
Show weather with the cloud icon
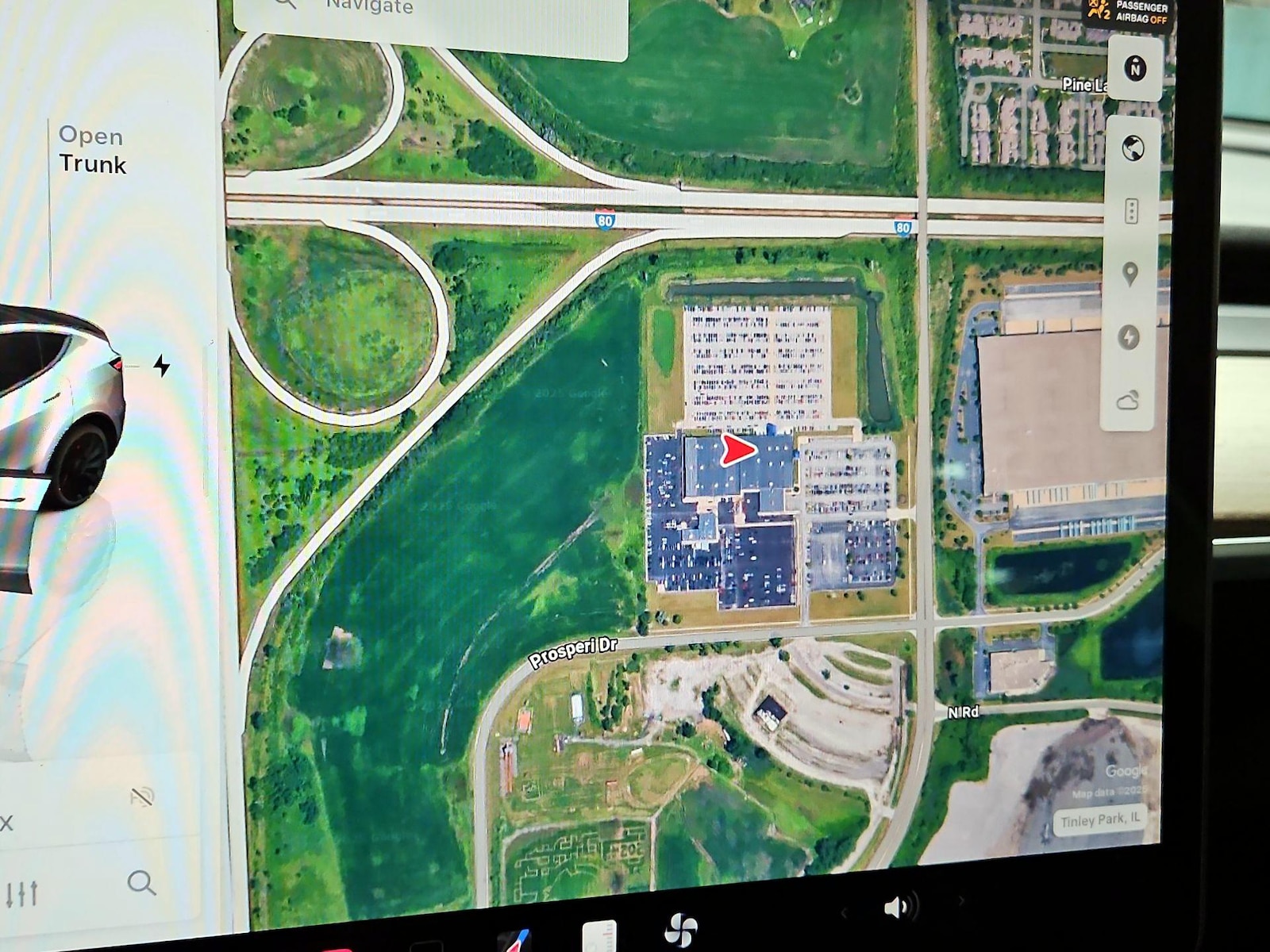click(1127, 401)
